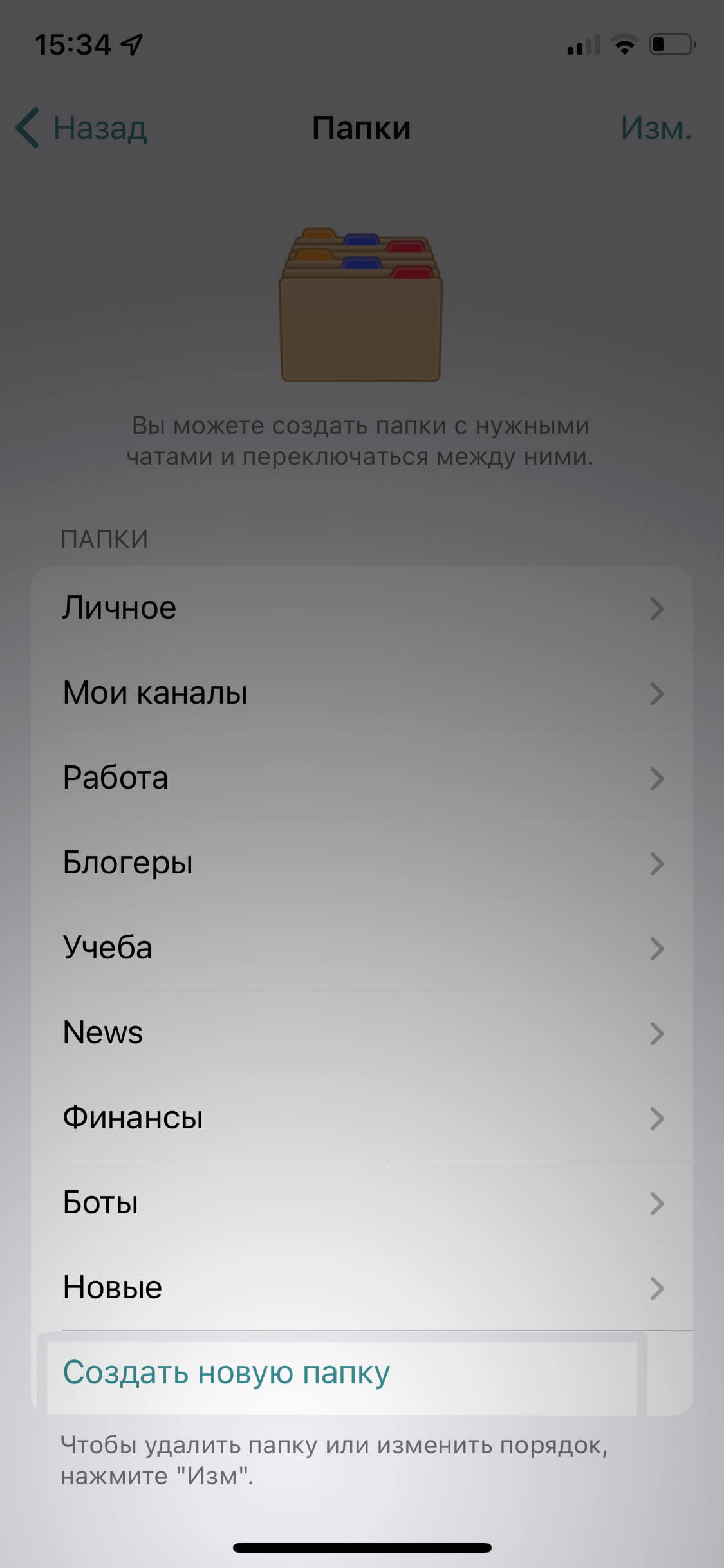View the Финансы folder
The width and height of the screenshot is (724, 1568).
pyautogui.click(x=362, y=1118)
